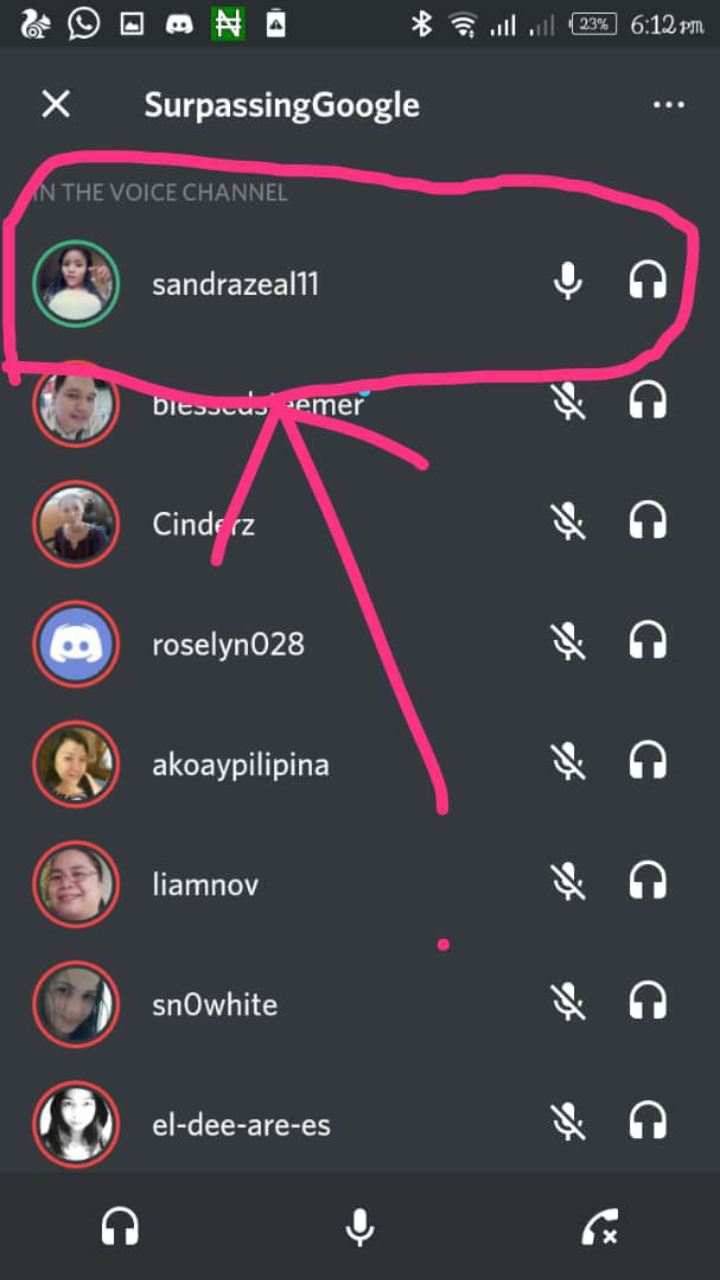Disconnect from the voice channel
The width and height of the screenshot is (720, 1280).
click(600, 1226)
